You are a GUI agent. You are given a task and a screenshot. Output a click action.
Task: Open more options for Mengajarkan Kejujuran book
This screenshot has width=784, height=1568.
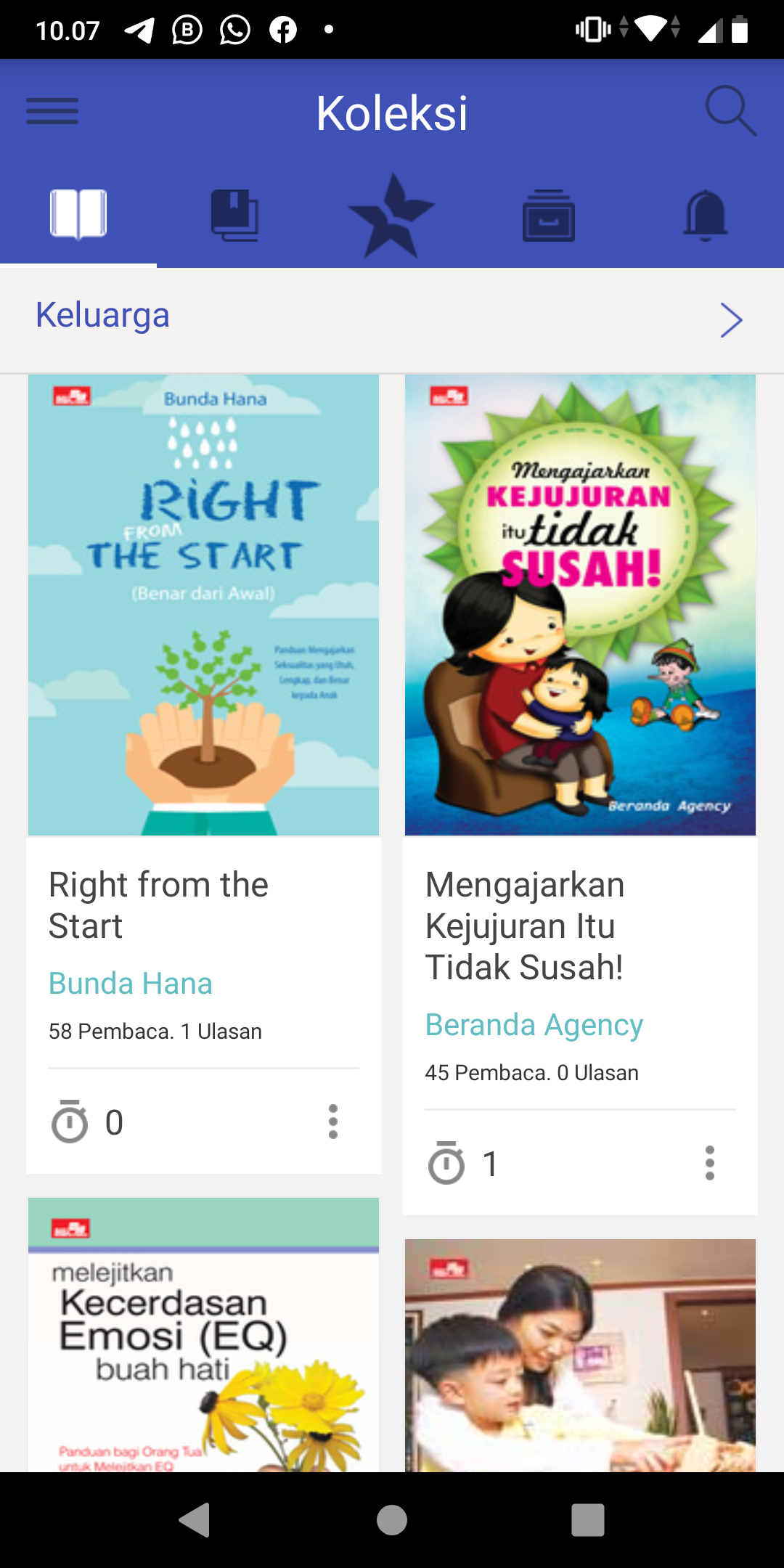(710, 1164)
